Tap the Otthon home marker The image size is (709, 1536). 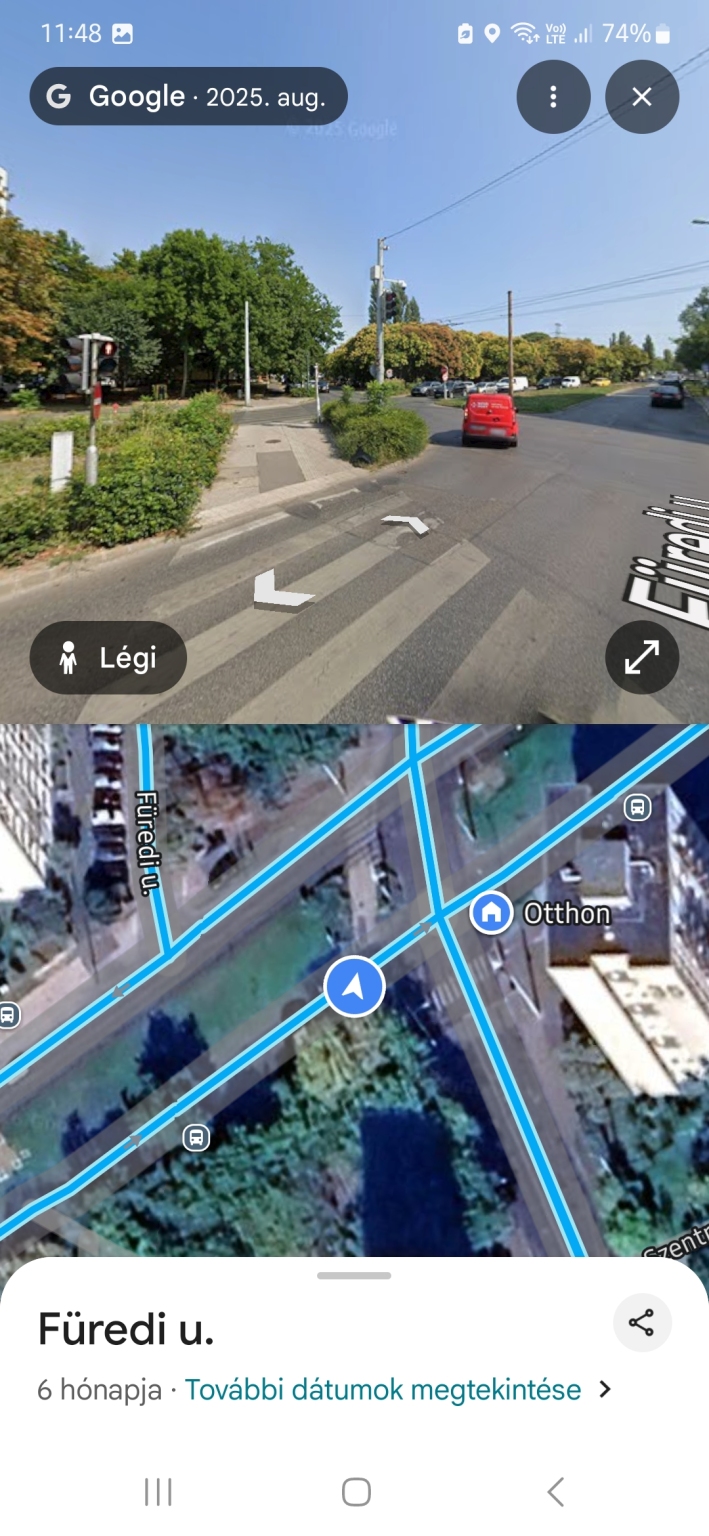(x=491, y=913)
